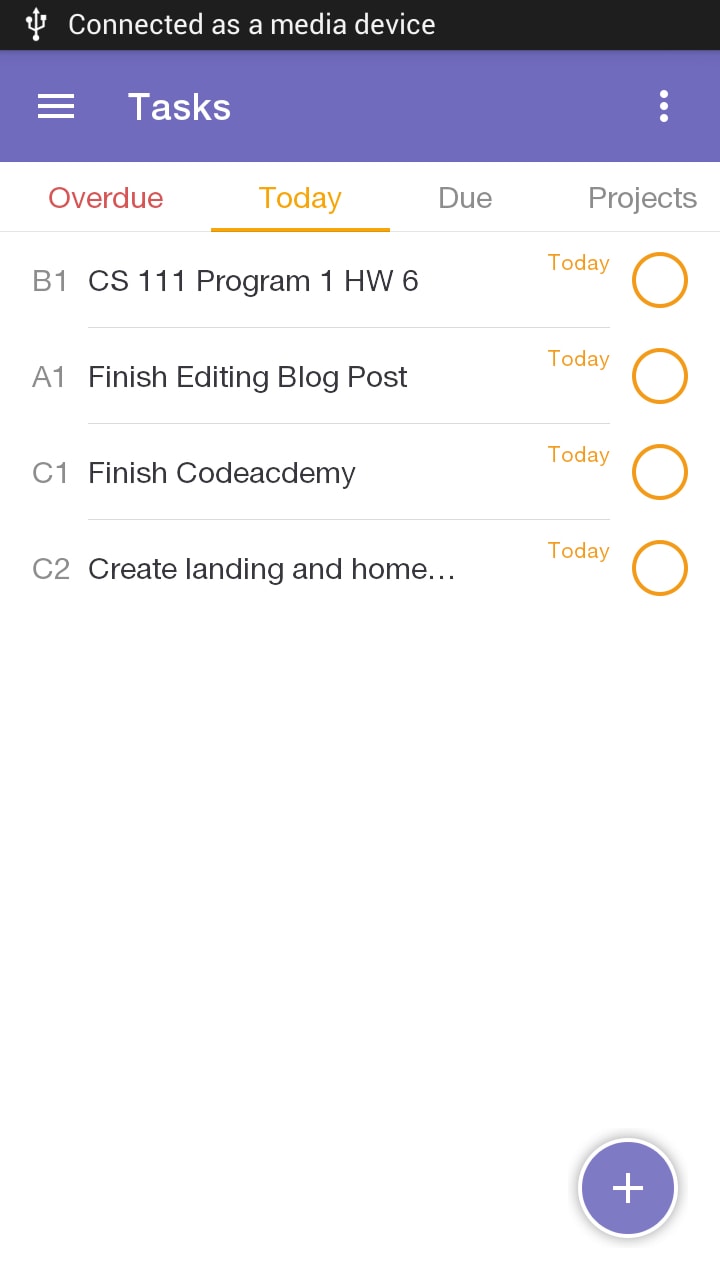Screen dimensions: 720x1280
Task: Switch to the Overdue tab
Action: [106, 198]
